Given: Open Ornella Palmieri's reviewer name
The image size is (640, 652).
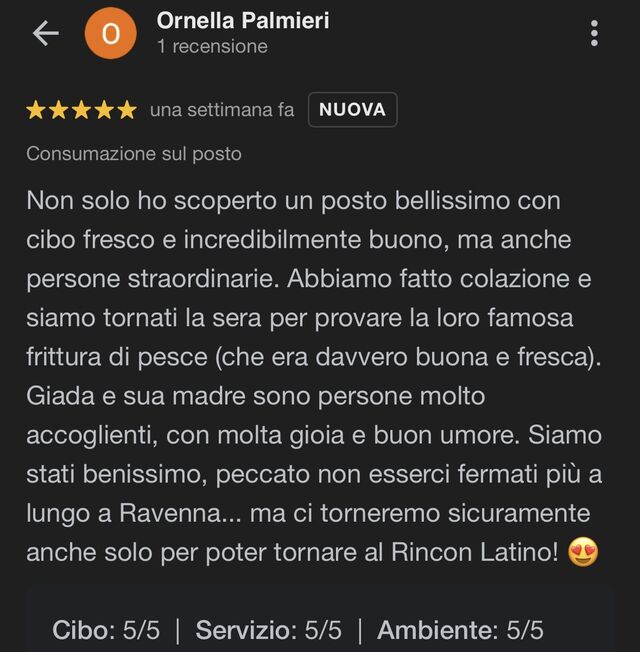Looking at the screenshot, I should point(243,20).
